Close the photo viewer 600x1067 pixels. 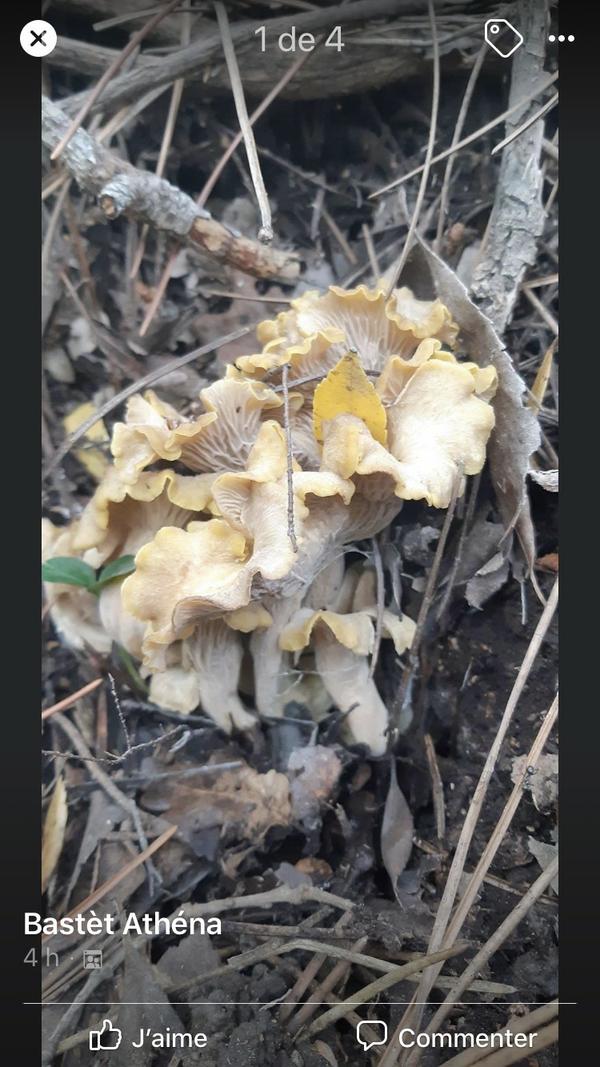coord(38,39)
